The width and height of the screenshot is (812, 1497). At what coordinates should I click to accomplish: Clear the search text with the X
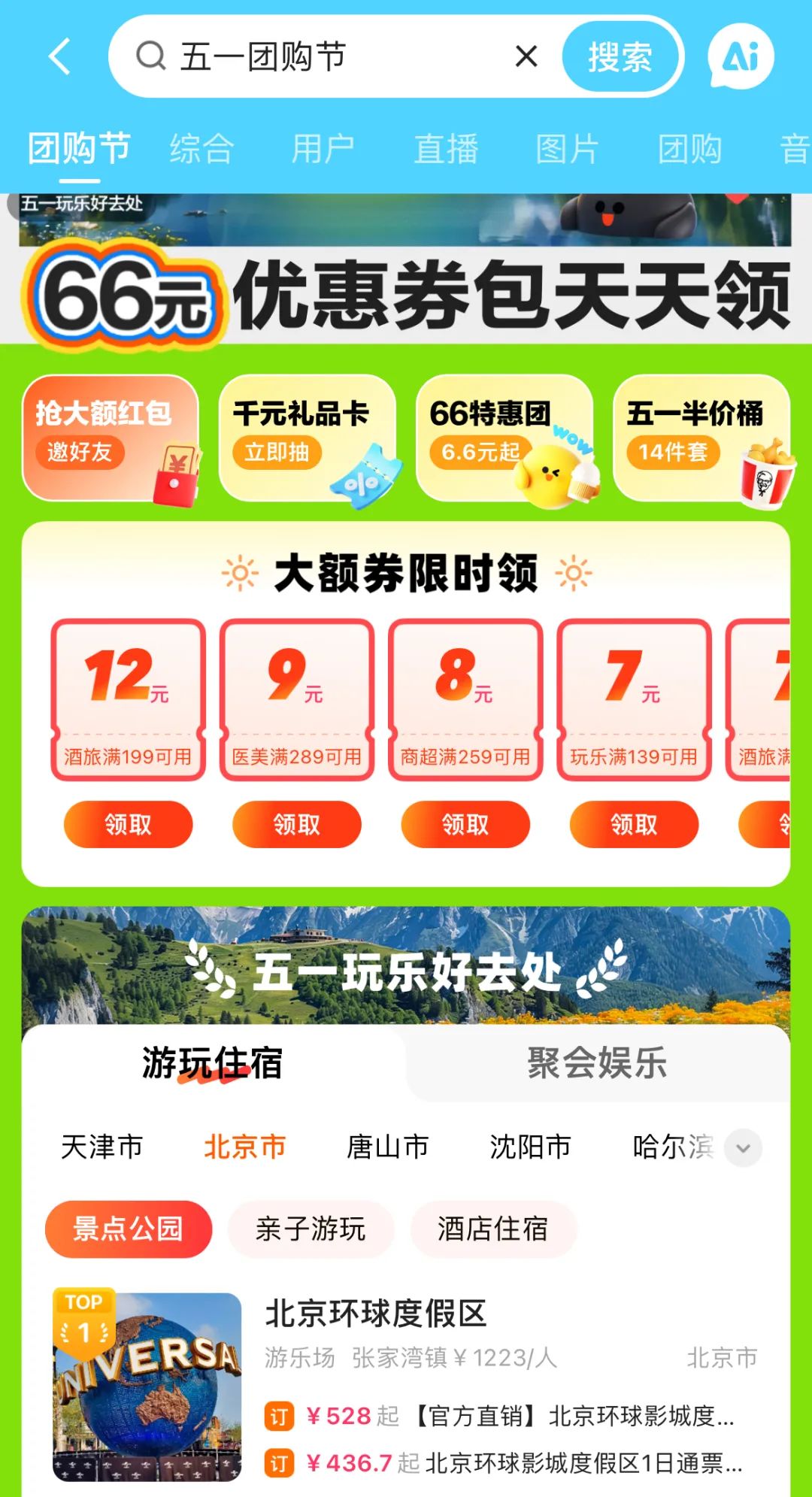point(526,56)
